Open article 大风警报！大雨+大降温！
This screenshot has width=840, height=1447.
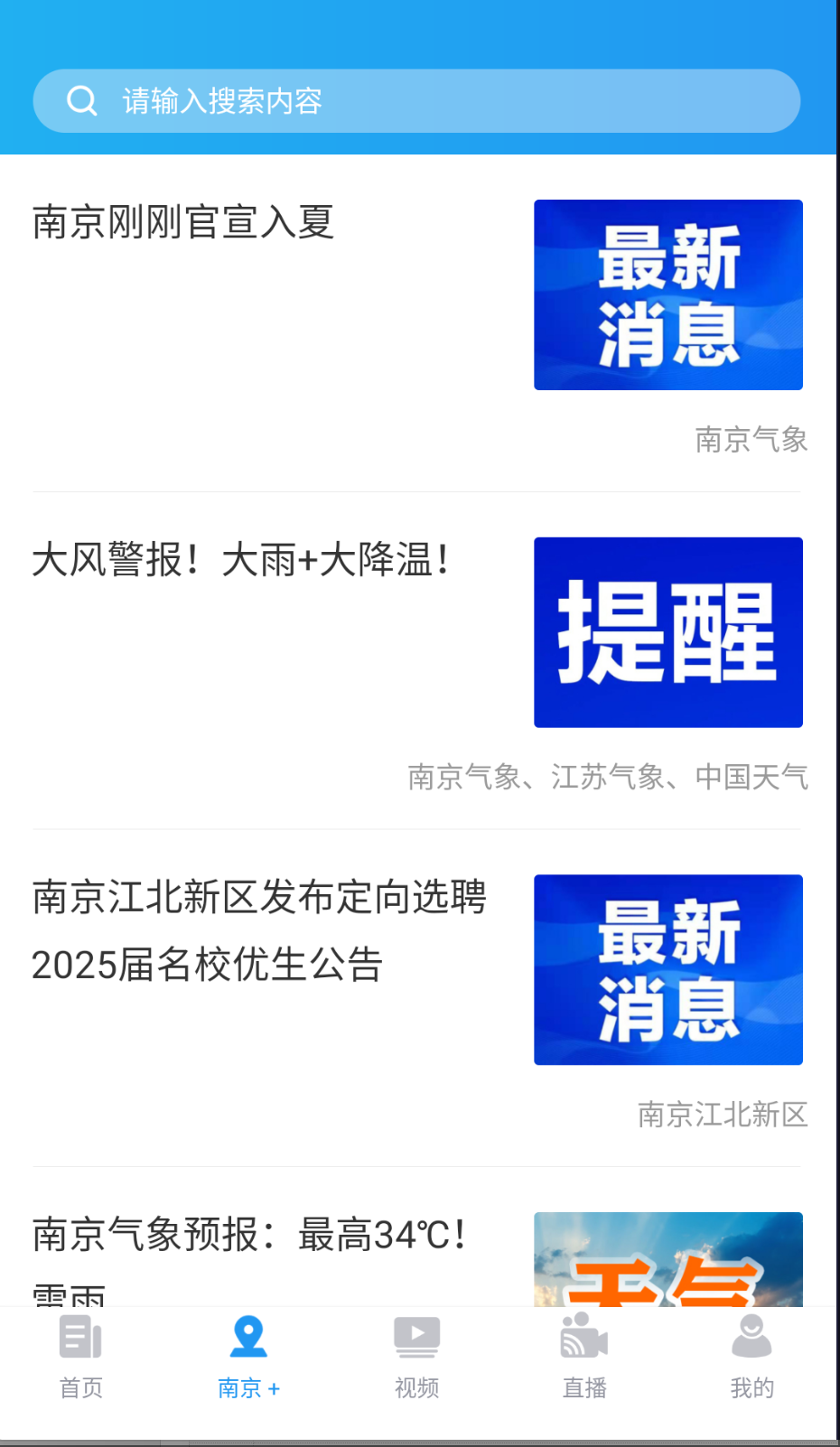coord(240,560)
